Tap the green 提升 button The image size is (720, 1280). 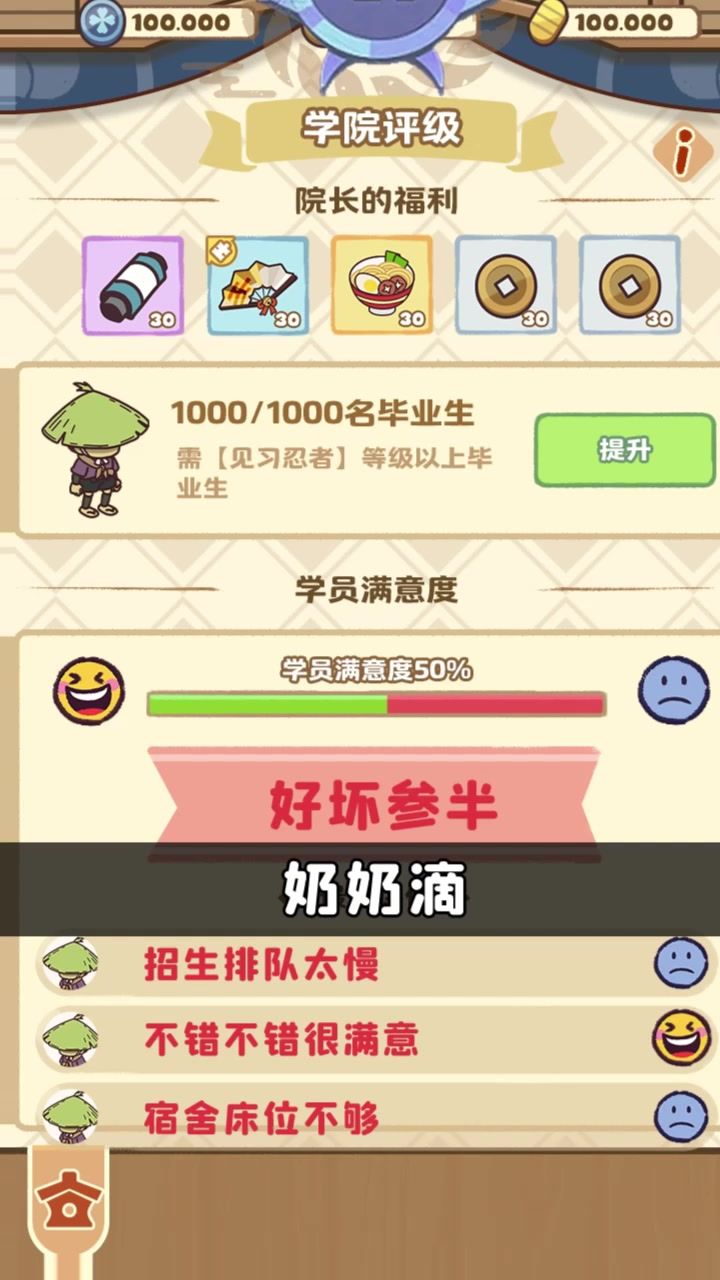point(624,450)
